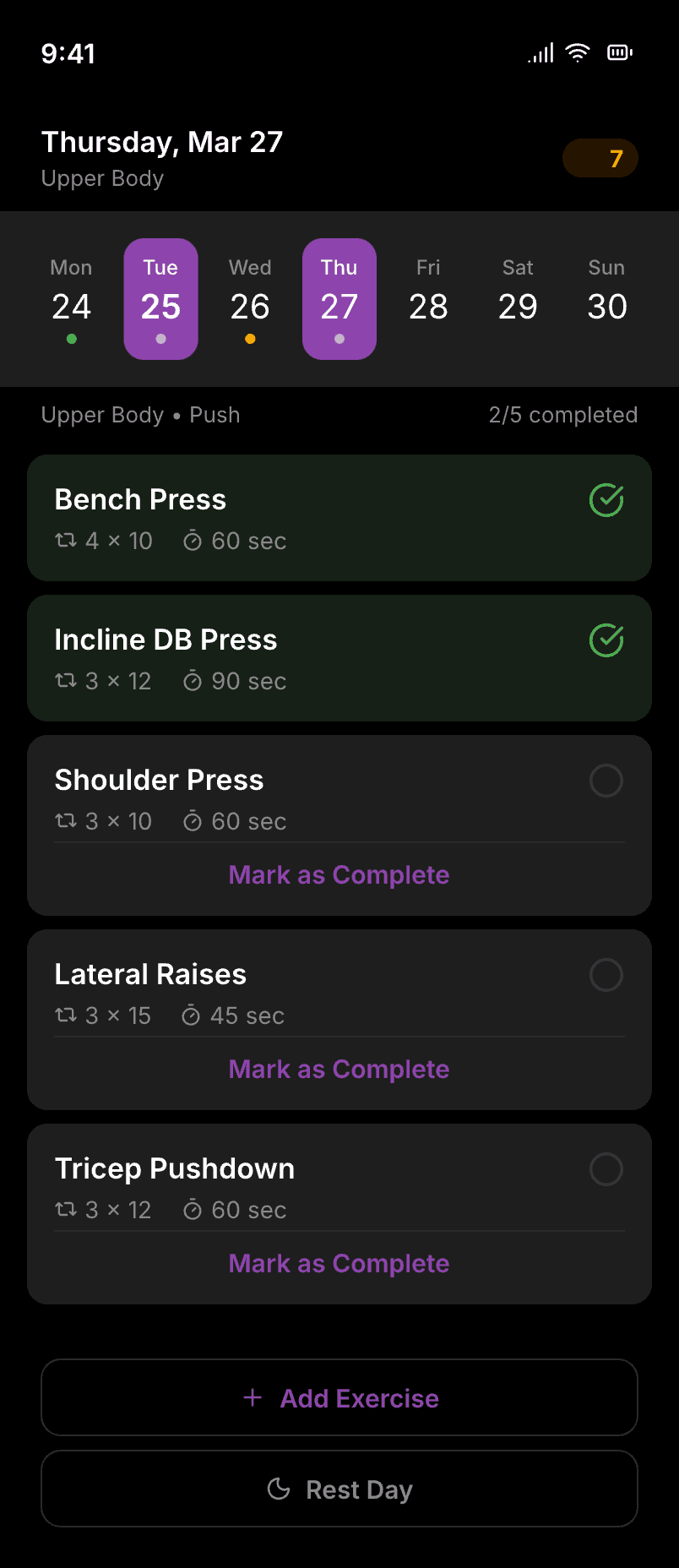Open the streak counter badge showing 7
This screenshot has height=1568, width=679.
click(x=600, y=158)
